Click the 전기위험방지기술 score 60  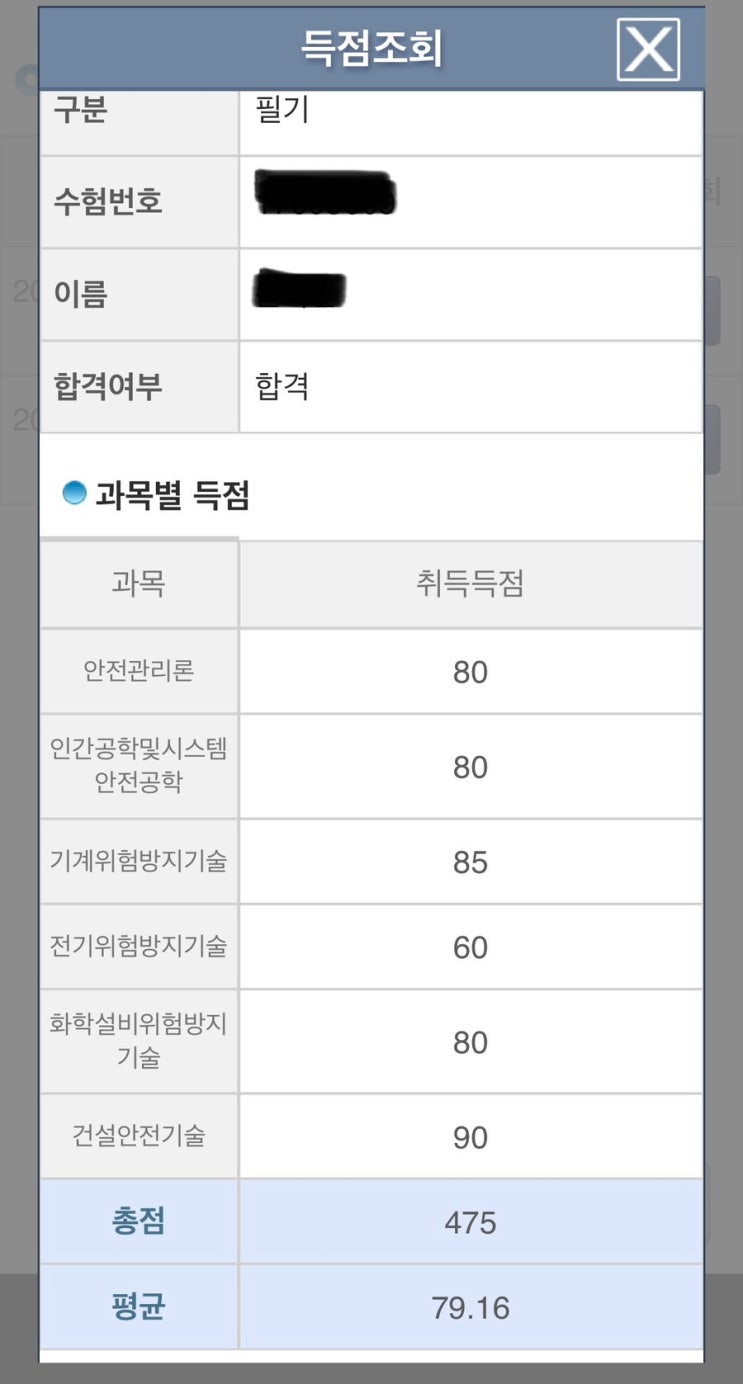click(x=470, y=947)
